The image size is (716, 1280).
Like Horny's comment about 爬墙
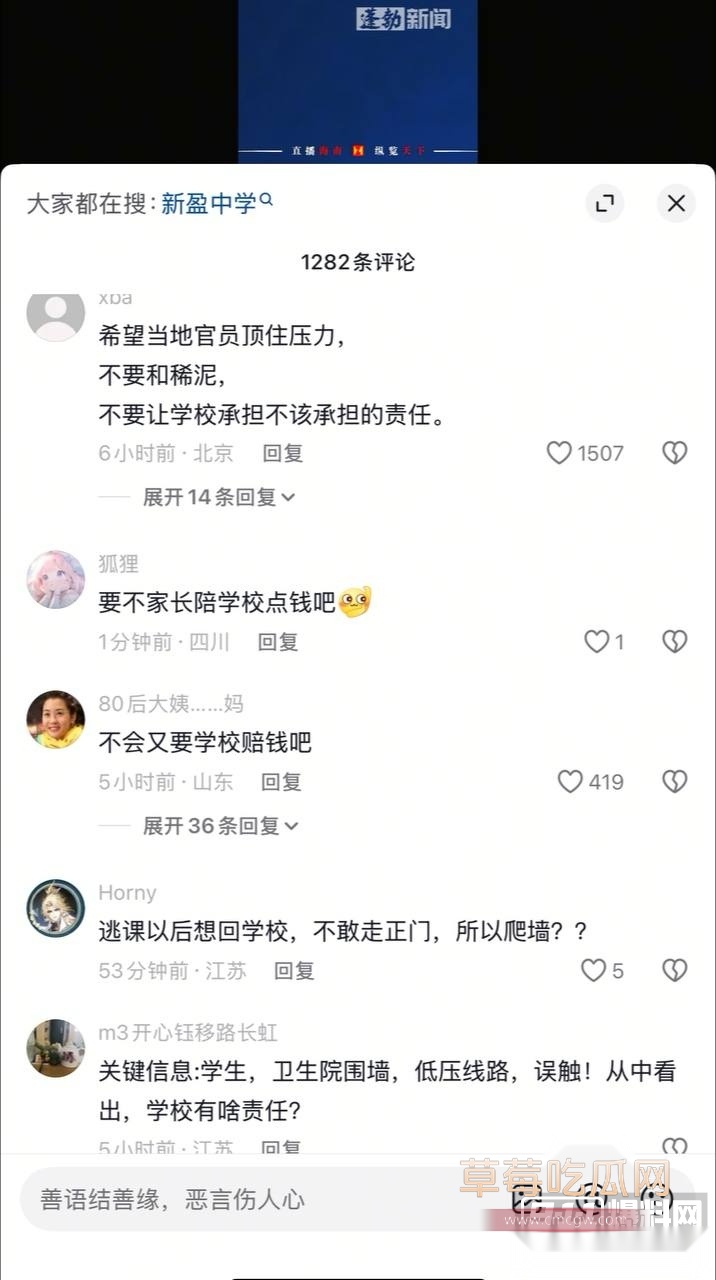click(593, 970)
